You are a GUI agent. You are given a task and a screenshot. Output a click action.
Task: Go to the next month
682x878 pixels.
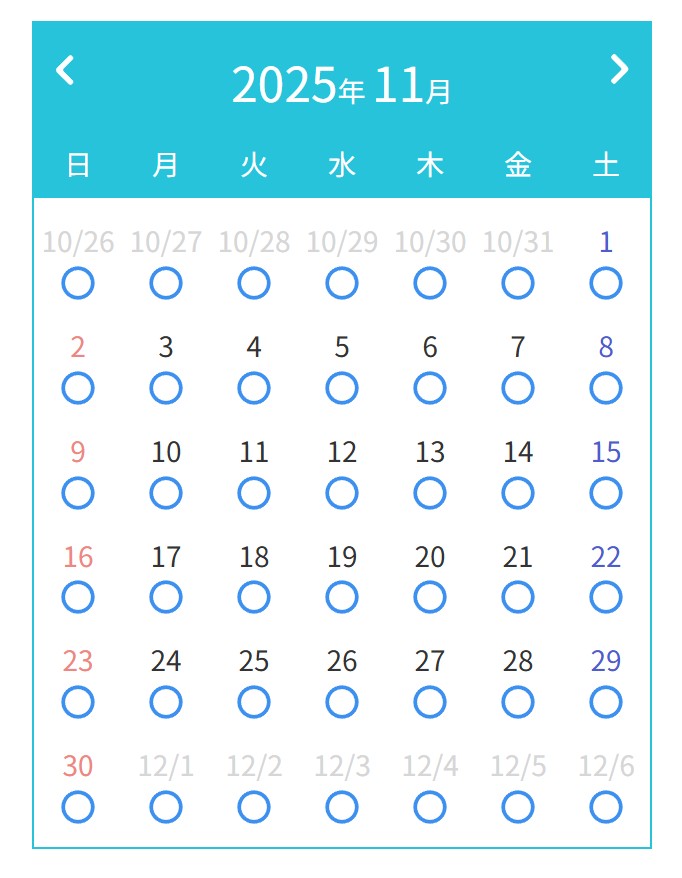tap(619, 69)
